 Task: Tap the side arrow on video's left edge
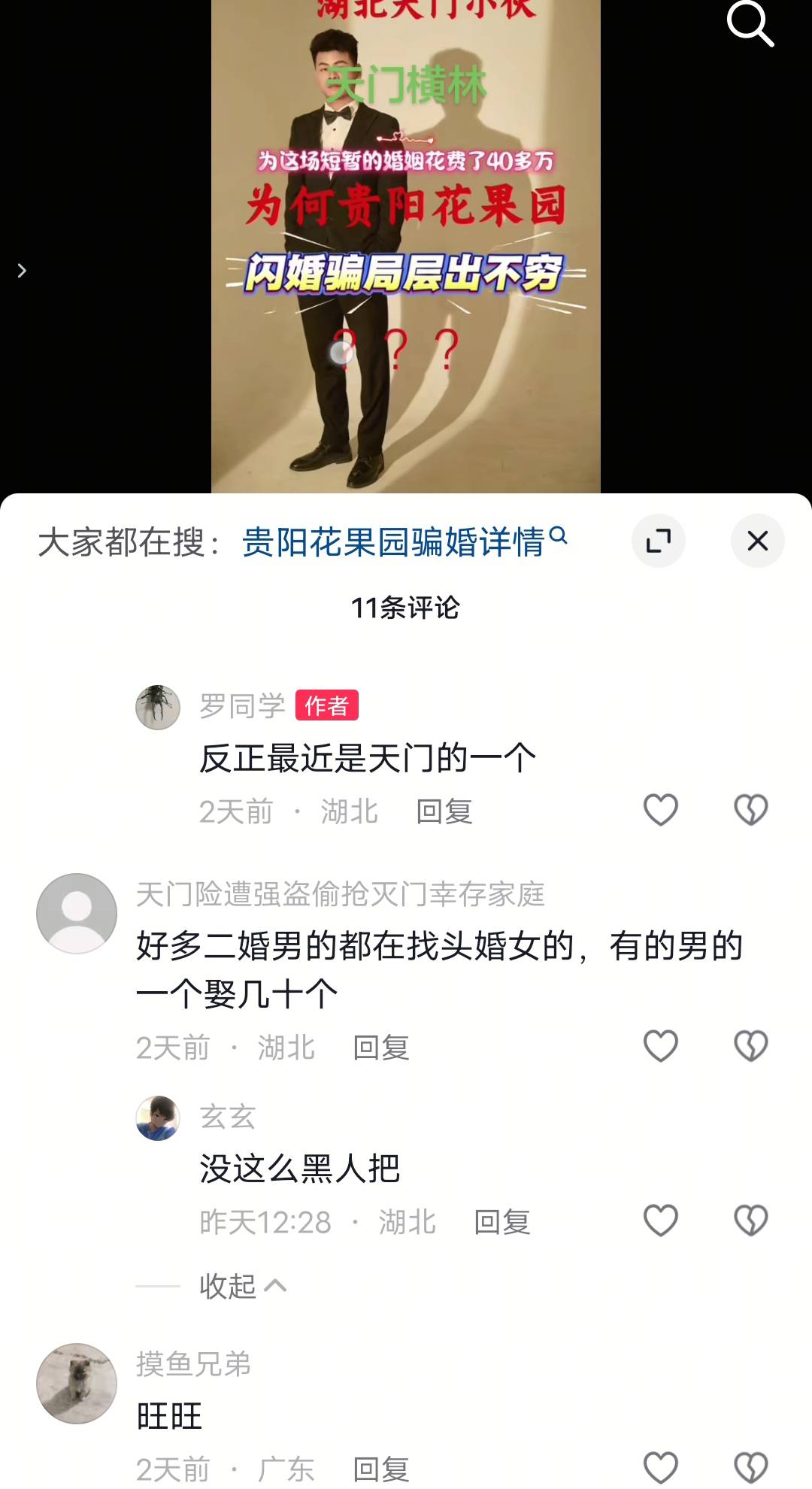coord(22,271)
